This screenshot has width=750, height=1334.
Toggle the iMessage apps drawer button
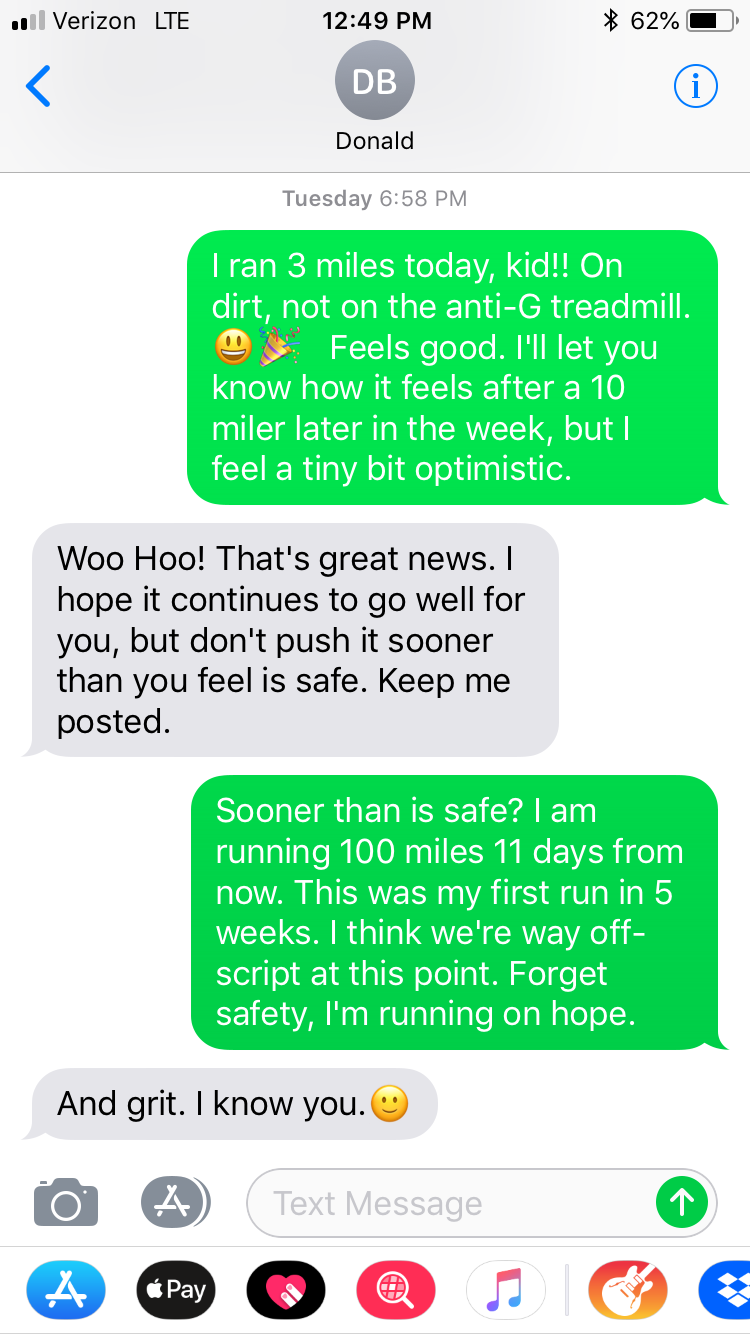(x=174, y=1202)
